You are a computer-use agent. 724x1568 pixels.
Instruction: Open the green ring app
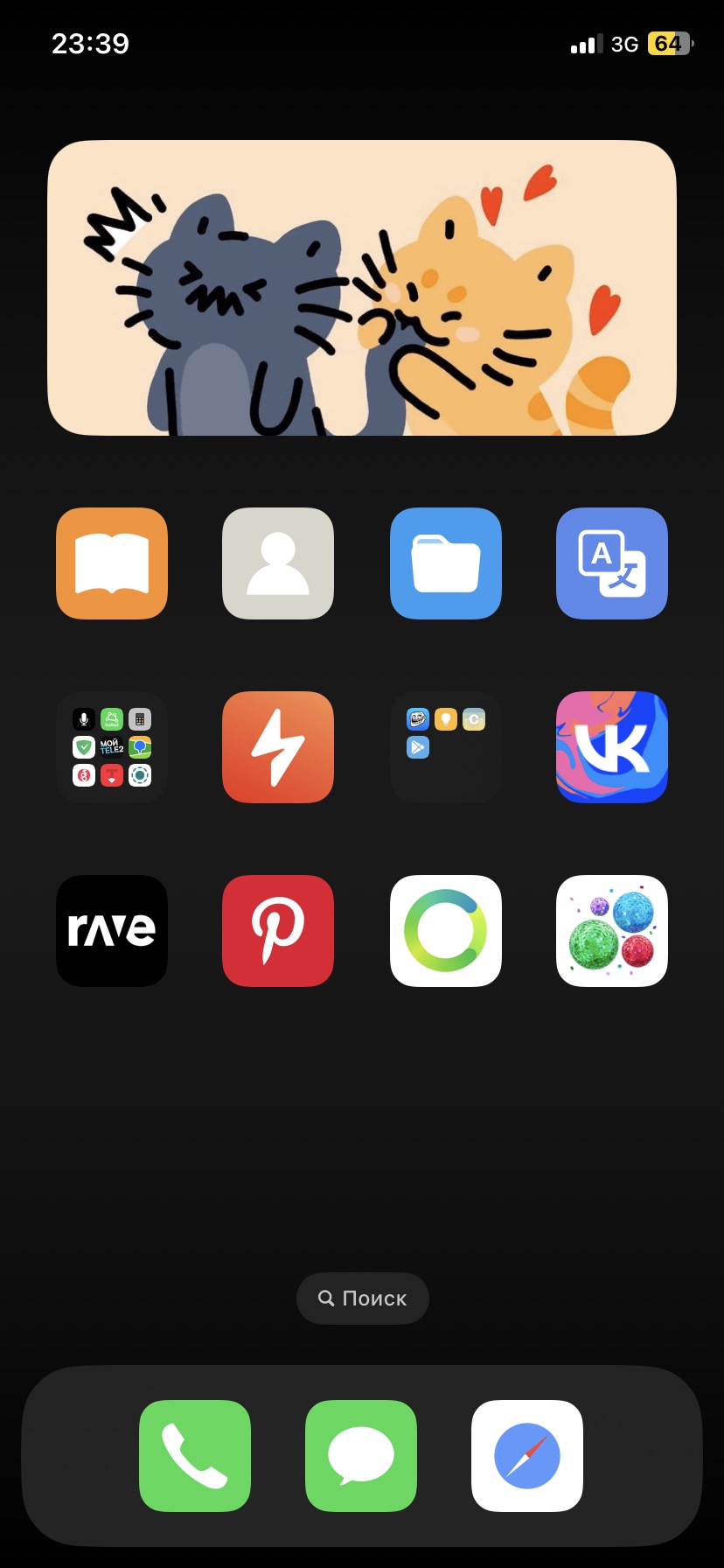[x=446, y=931]
